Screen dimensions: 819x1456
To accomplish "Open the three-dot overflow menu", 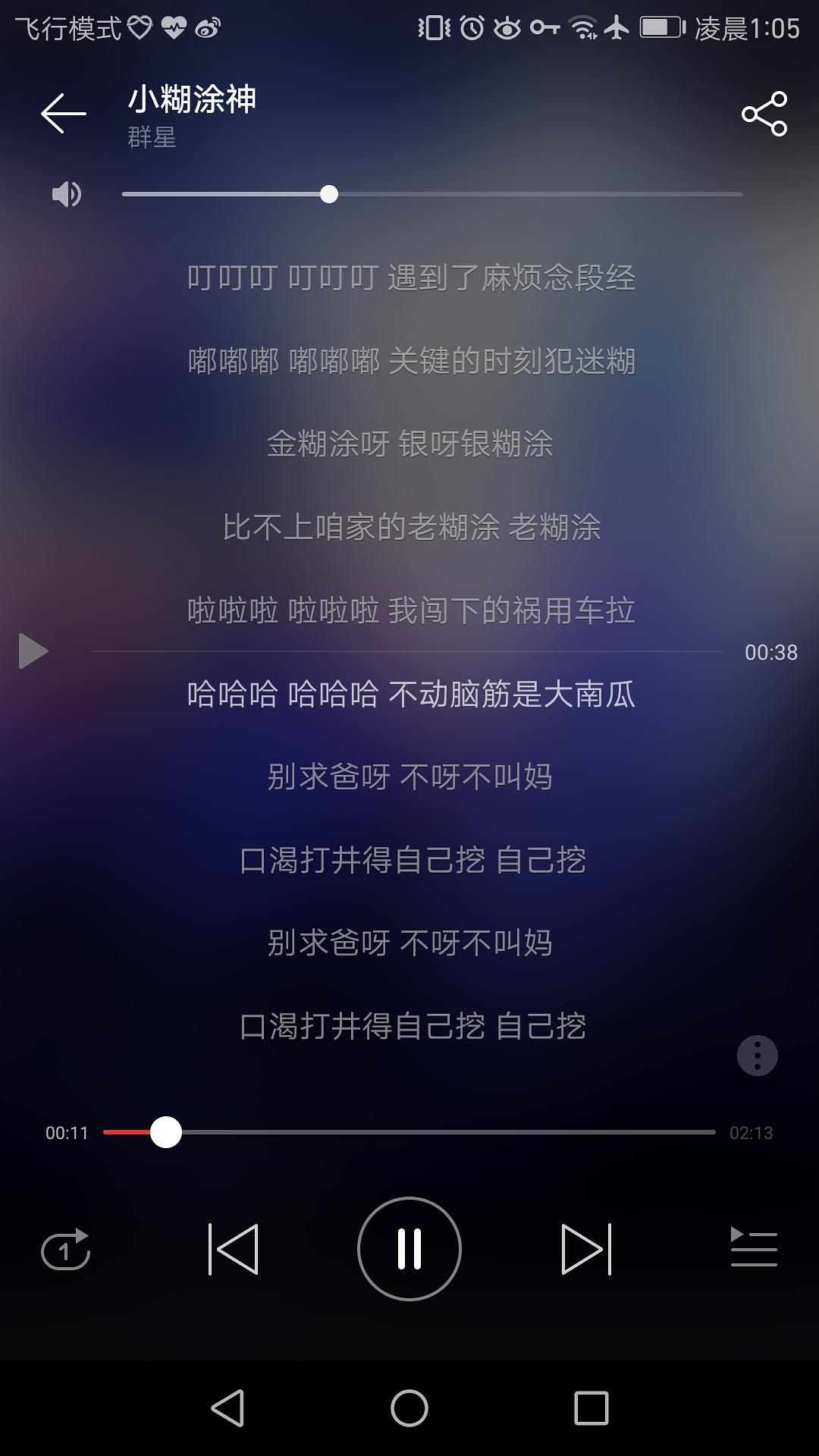I will click(x=758, y=1055).
